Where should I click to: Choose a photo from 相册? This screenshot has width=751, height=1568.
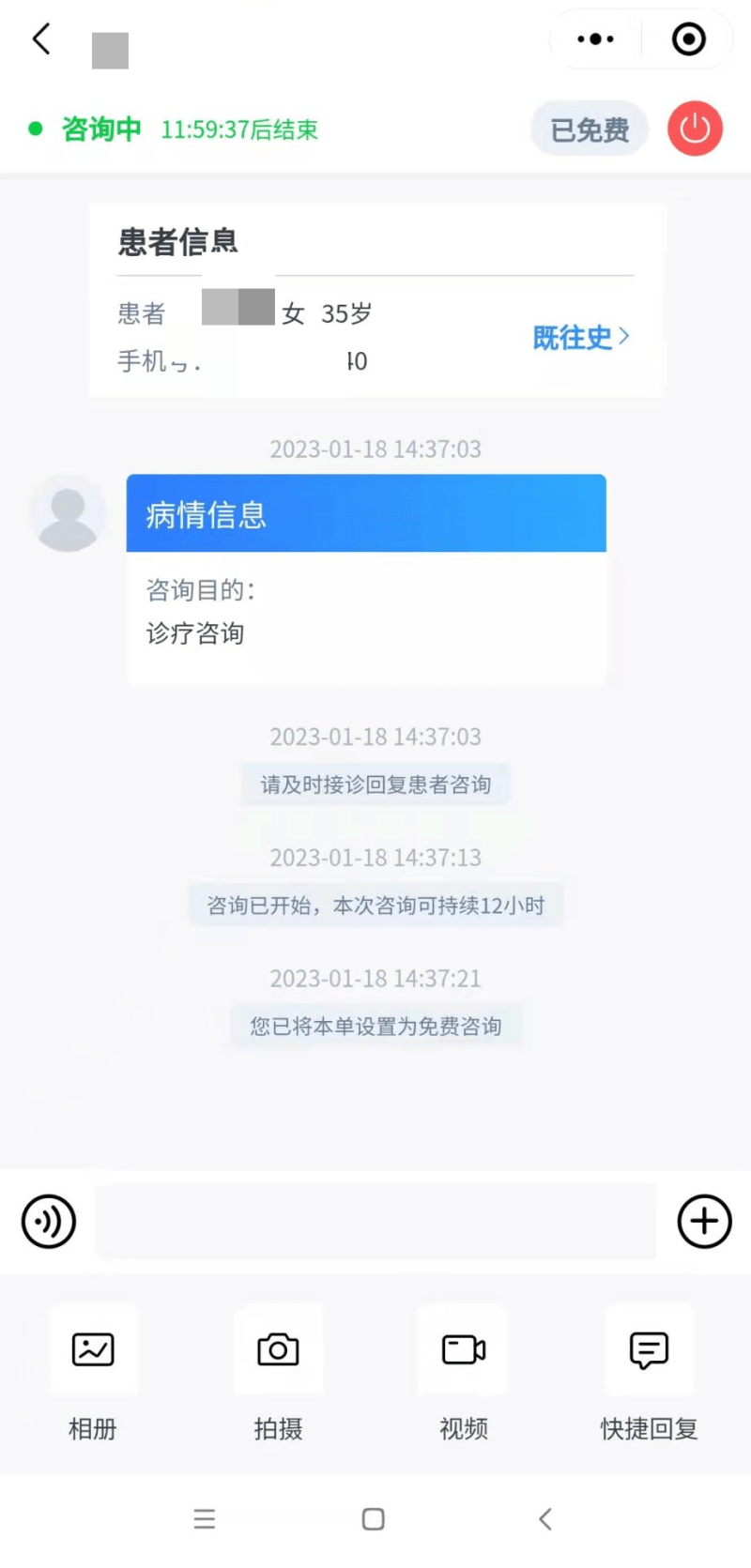[93, 1372]
